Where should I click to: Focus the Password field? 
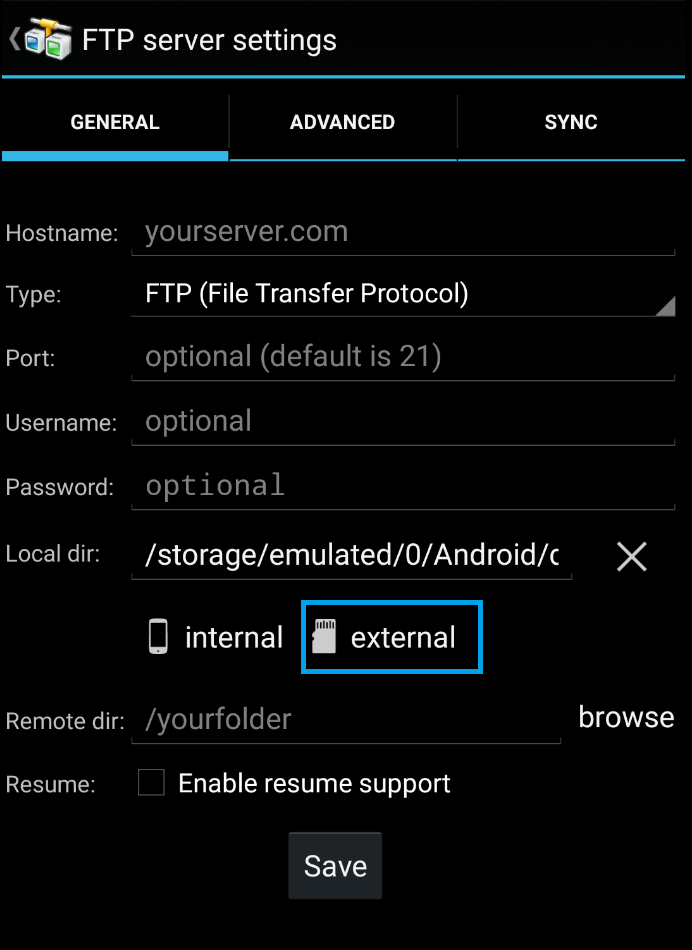click(x=402, y=486)
